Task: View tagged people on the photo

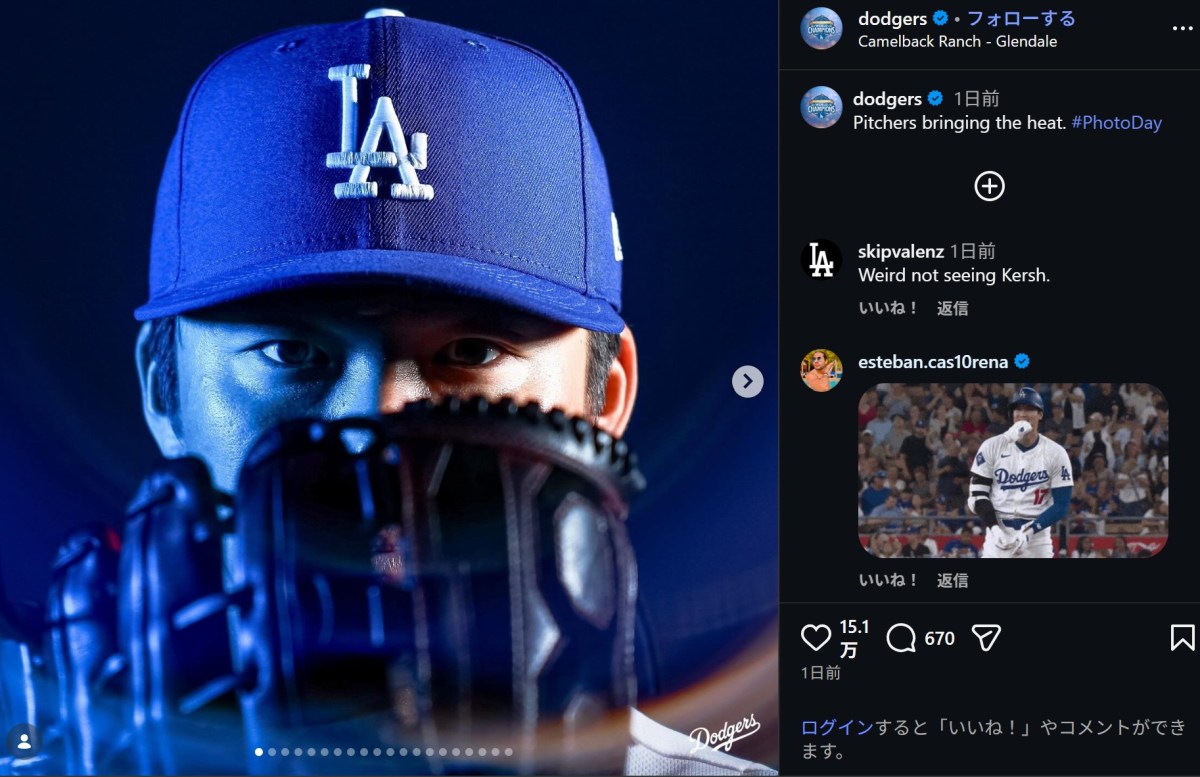Action: point(24,741)
